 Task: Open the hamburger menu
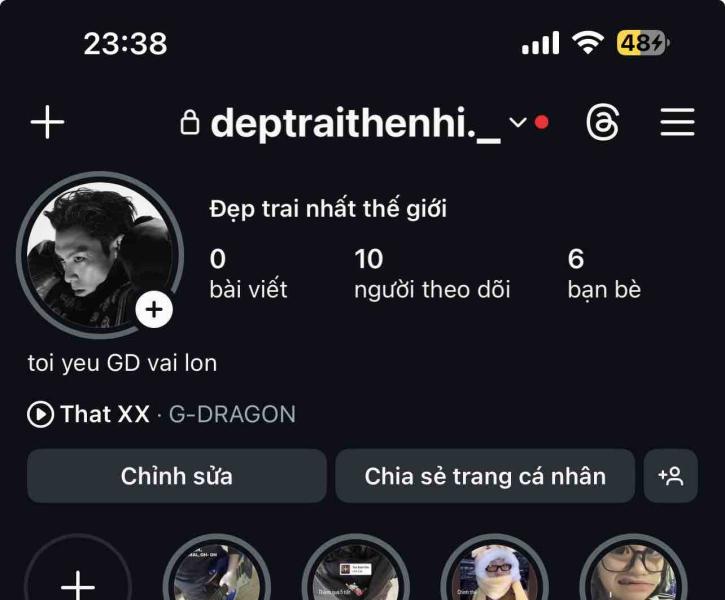tap(677, 123)
